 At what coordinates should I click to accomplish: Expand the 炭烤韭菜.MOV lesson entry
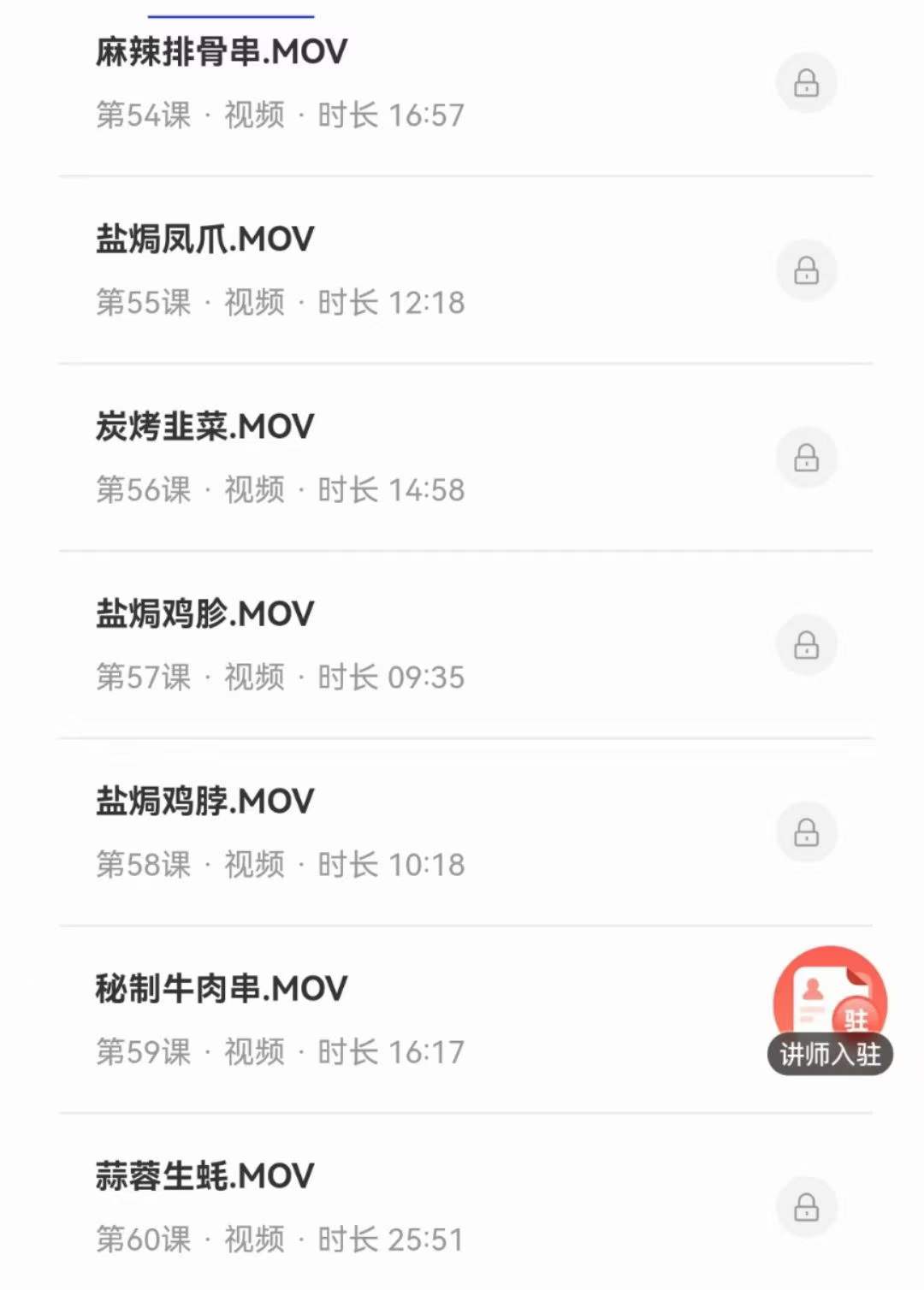[204, 425]
